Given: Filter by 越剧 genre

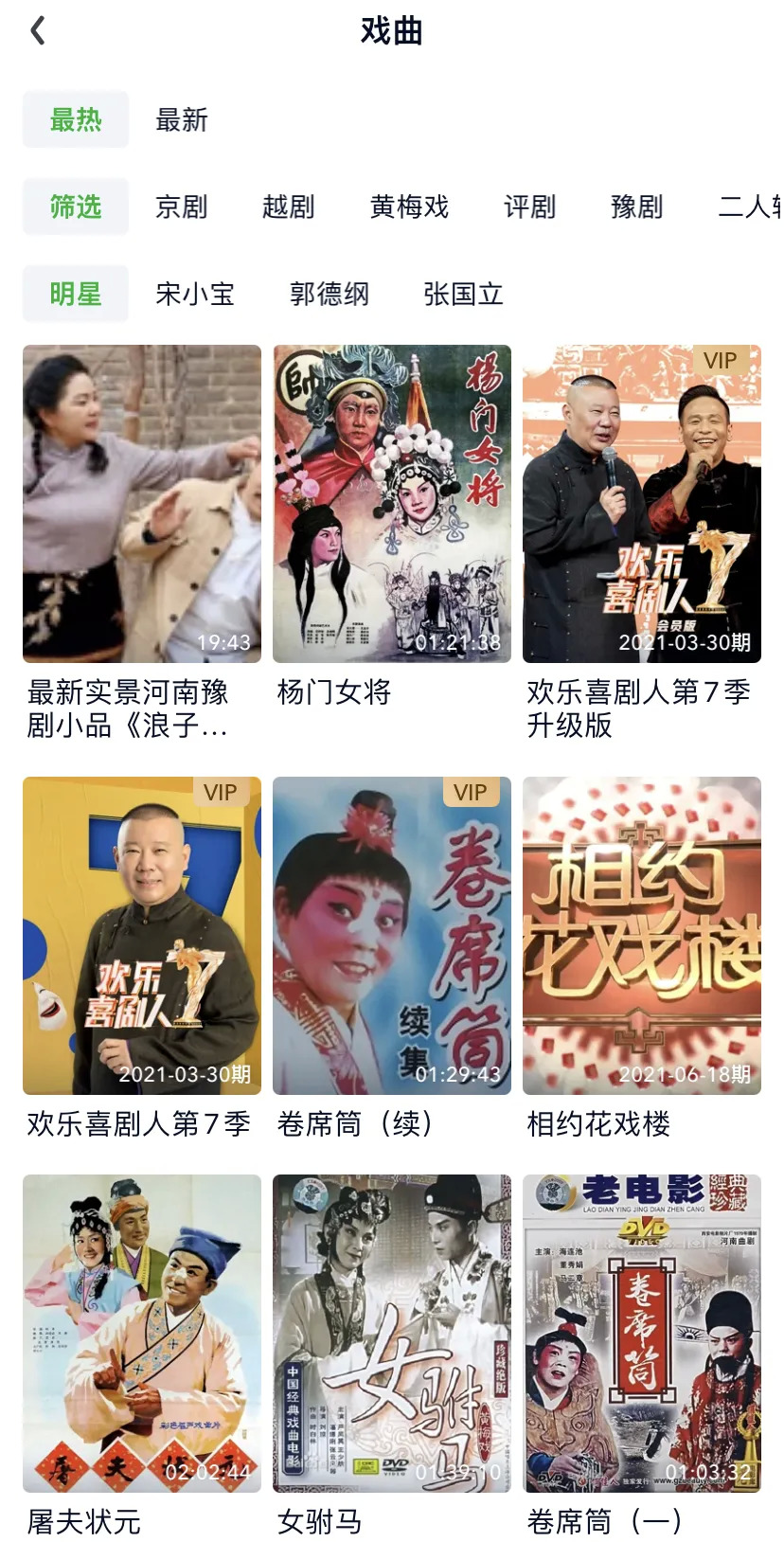Looking at the screenshot, I should click(x=289, y=207).
